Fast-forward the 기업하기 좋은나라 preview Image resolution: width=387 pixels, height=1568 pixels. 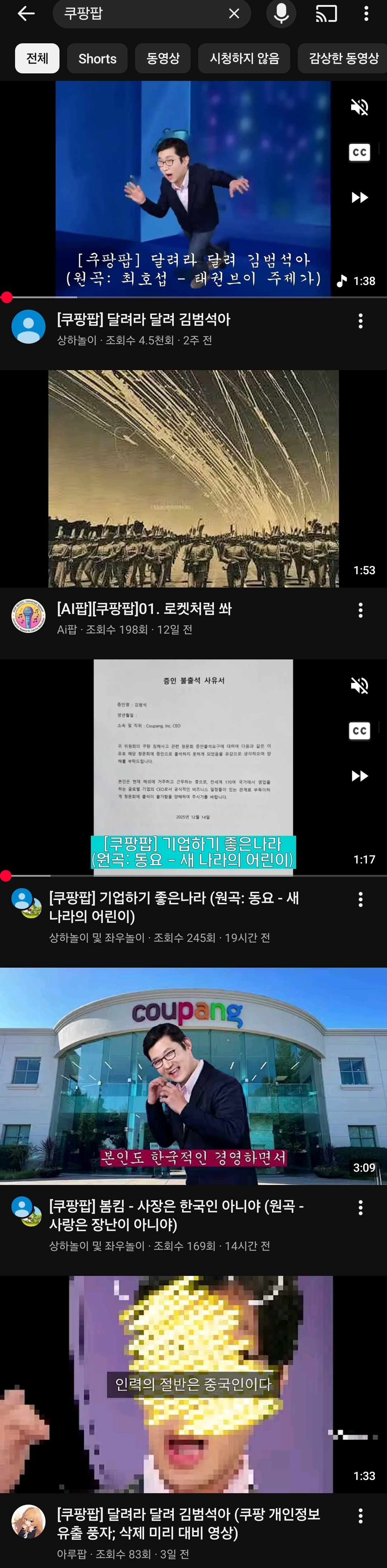click(359, 775)
